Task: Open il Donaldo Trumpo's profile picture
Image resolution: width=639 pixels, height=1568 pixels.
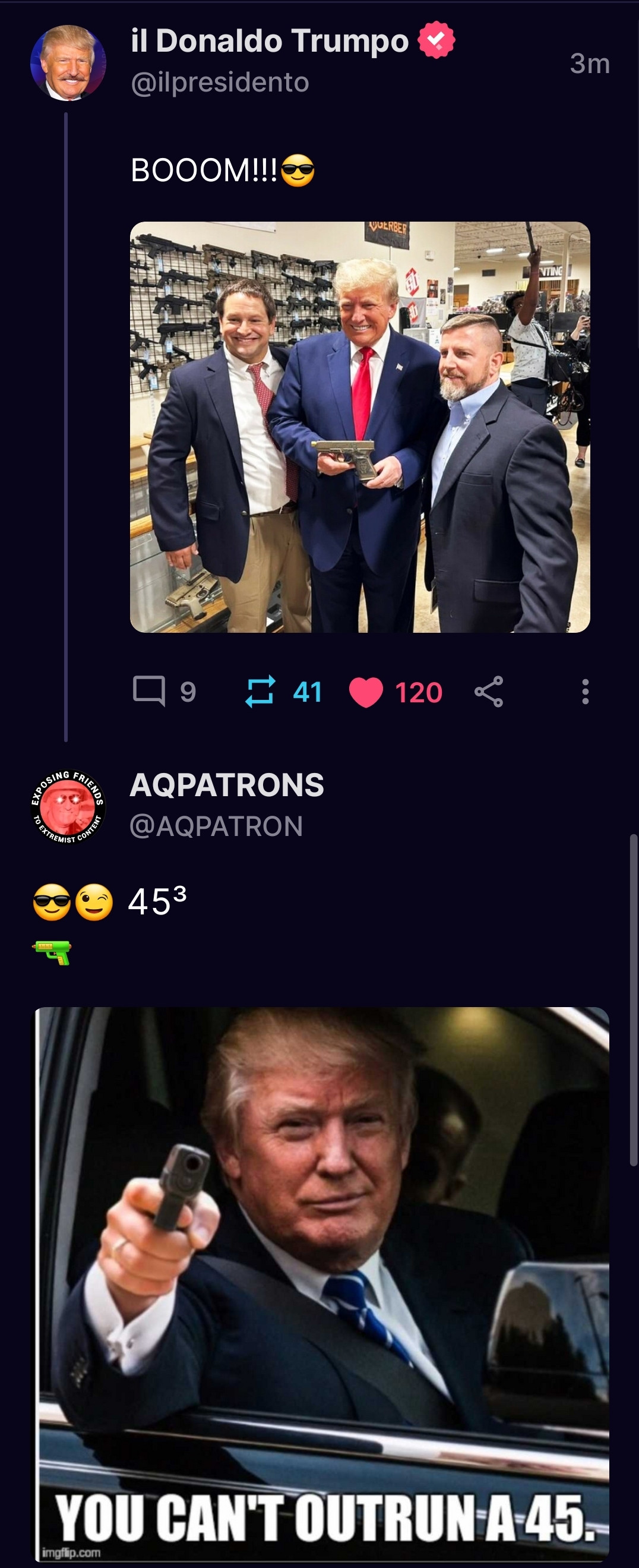Action: point(68,63)
